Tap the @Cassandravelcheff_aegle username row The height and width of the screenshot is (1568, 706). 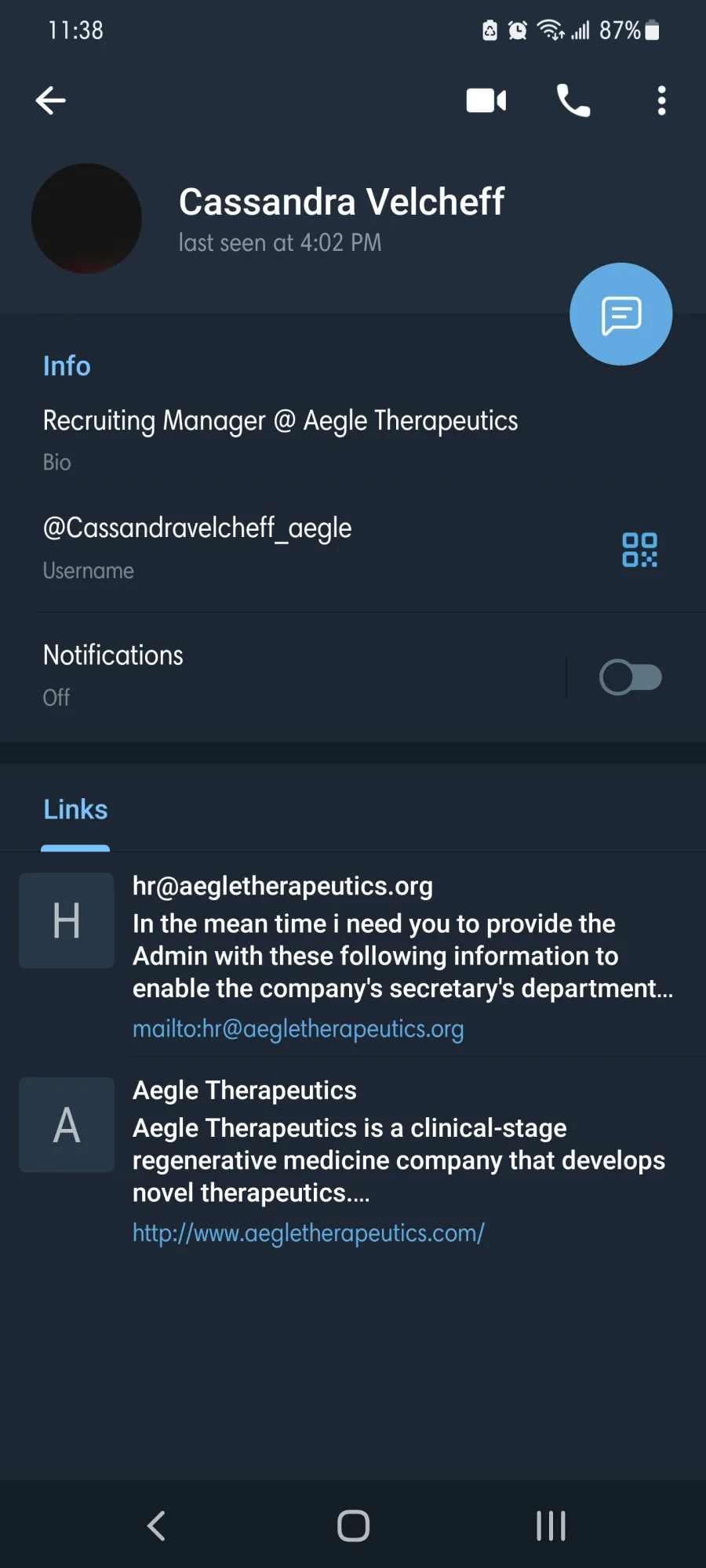pos(314,548)
